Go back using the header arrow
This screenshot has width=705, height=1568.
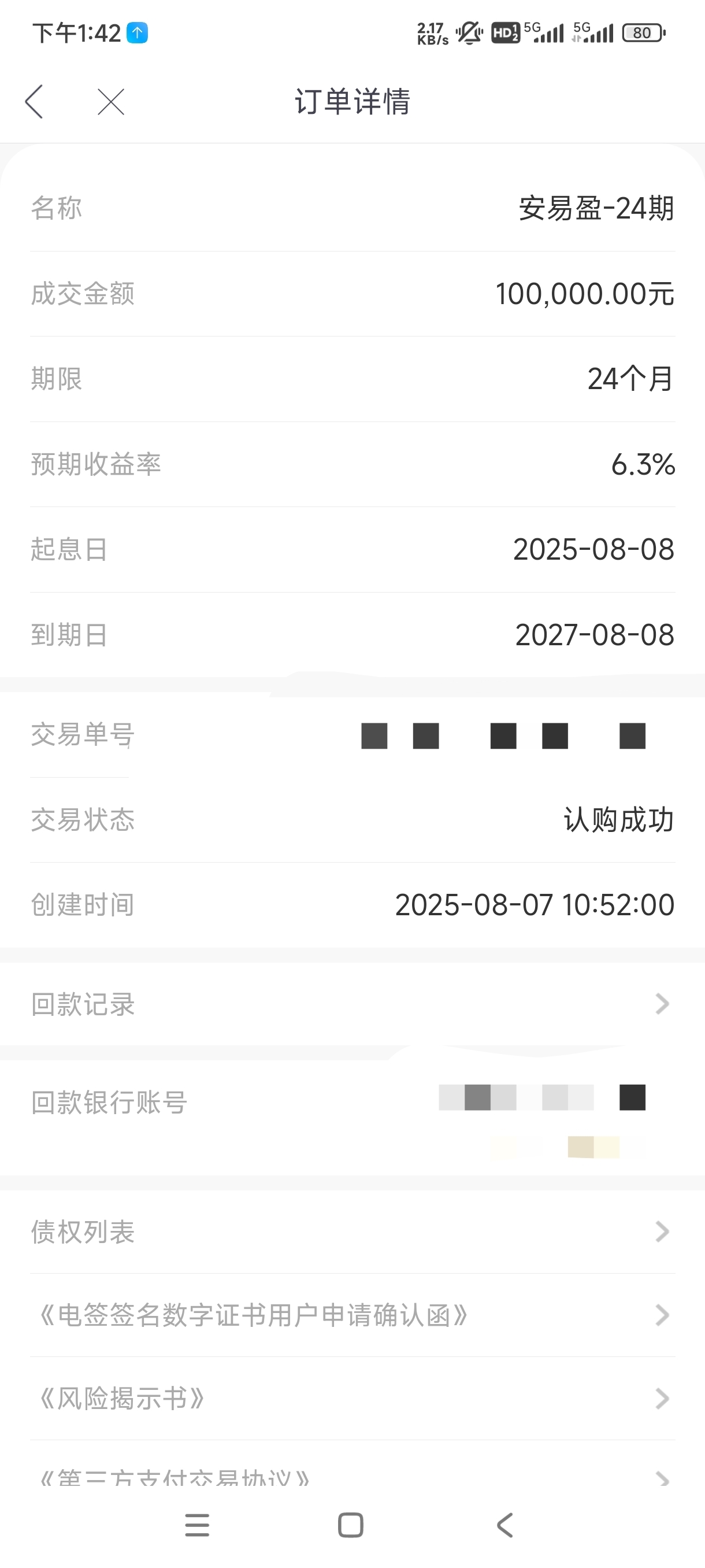(34, 102)
